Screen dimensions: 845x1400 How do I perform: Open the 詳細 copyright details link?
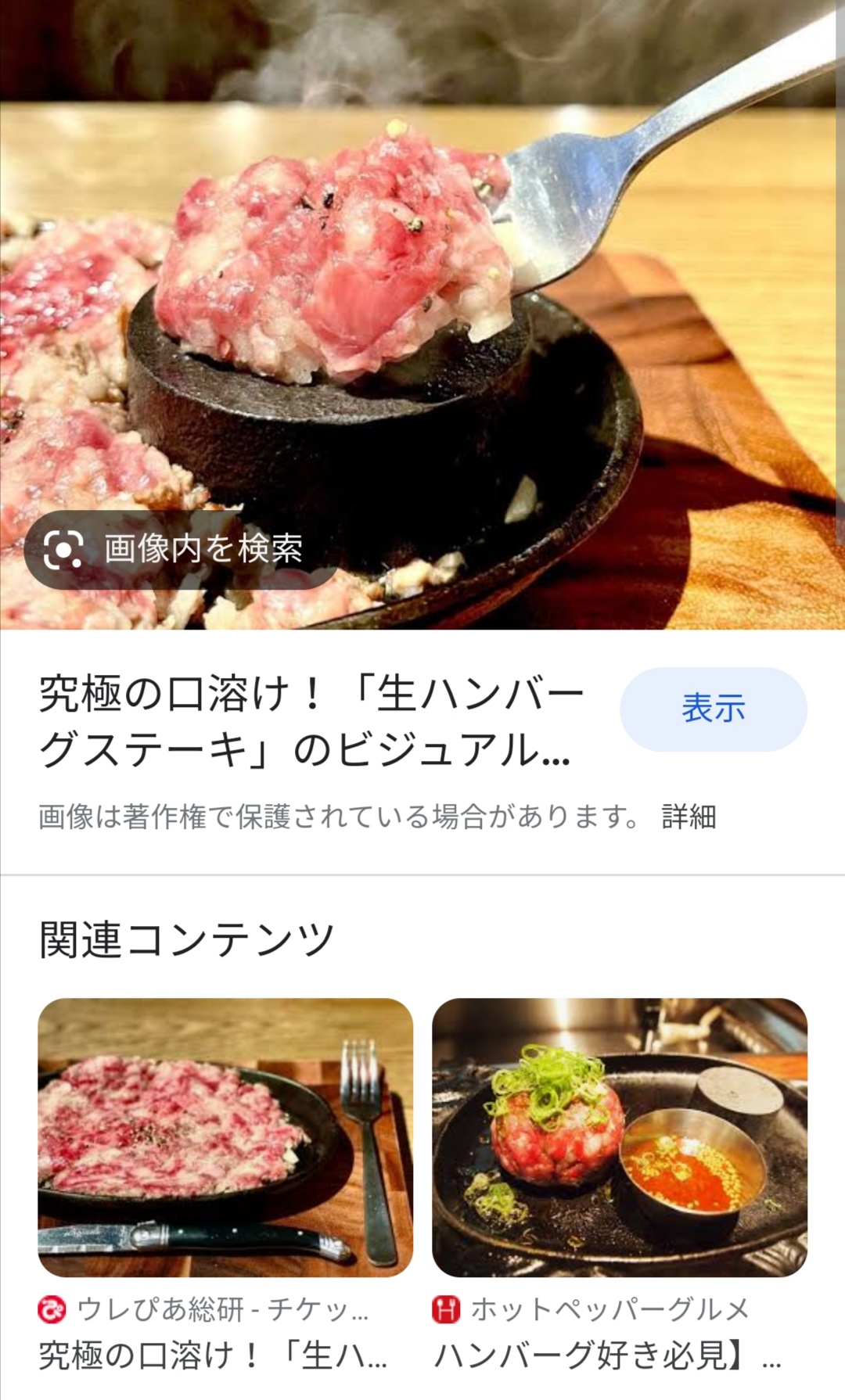[689, 817]
